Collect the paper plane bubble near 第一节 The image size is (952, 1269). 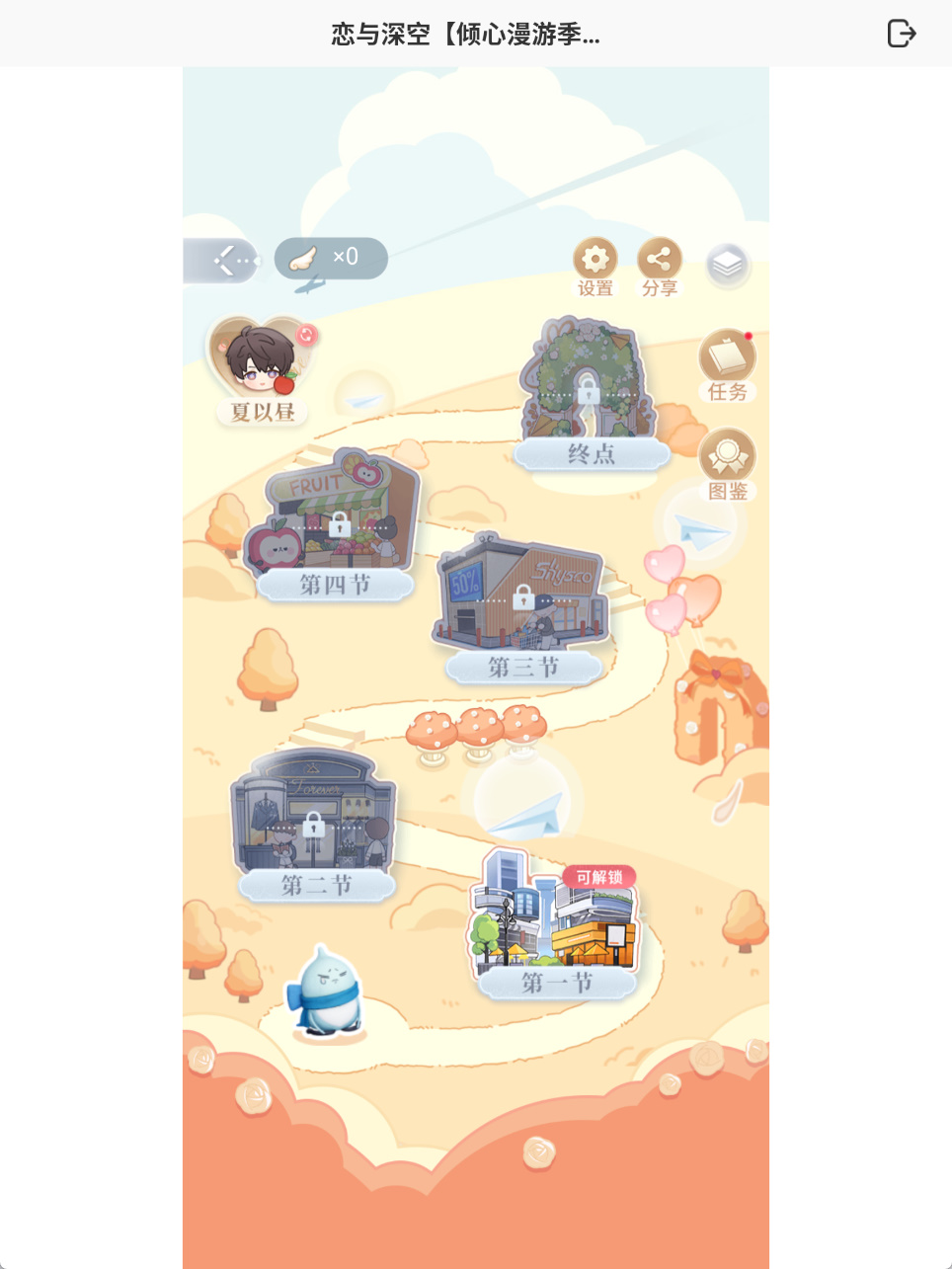[522, 800]
